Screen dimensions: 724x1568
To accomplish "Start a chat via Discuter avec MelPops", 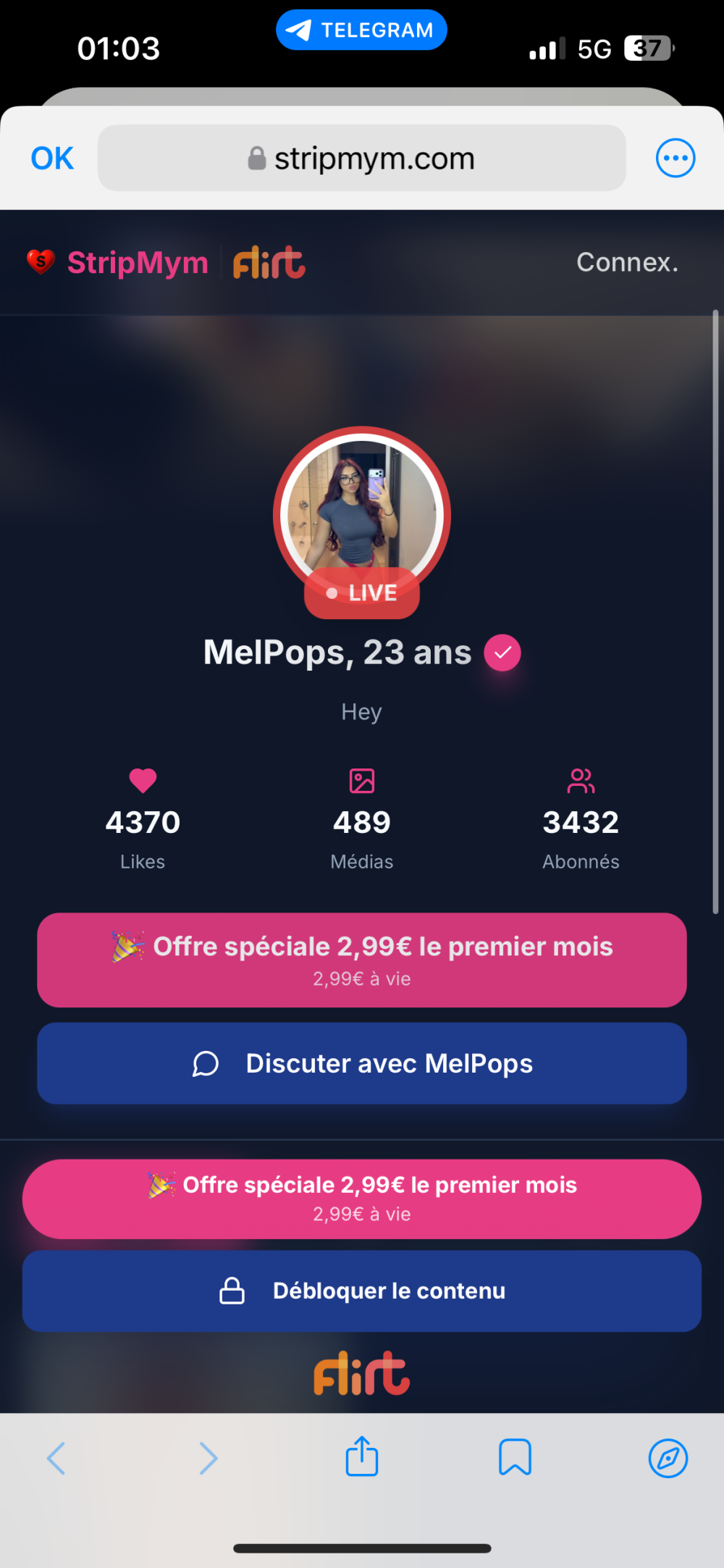I will (362, 1063).
